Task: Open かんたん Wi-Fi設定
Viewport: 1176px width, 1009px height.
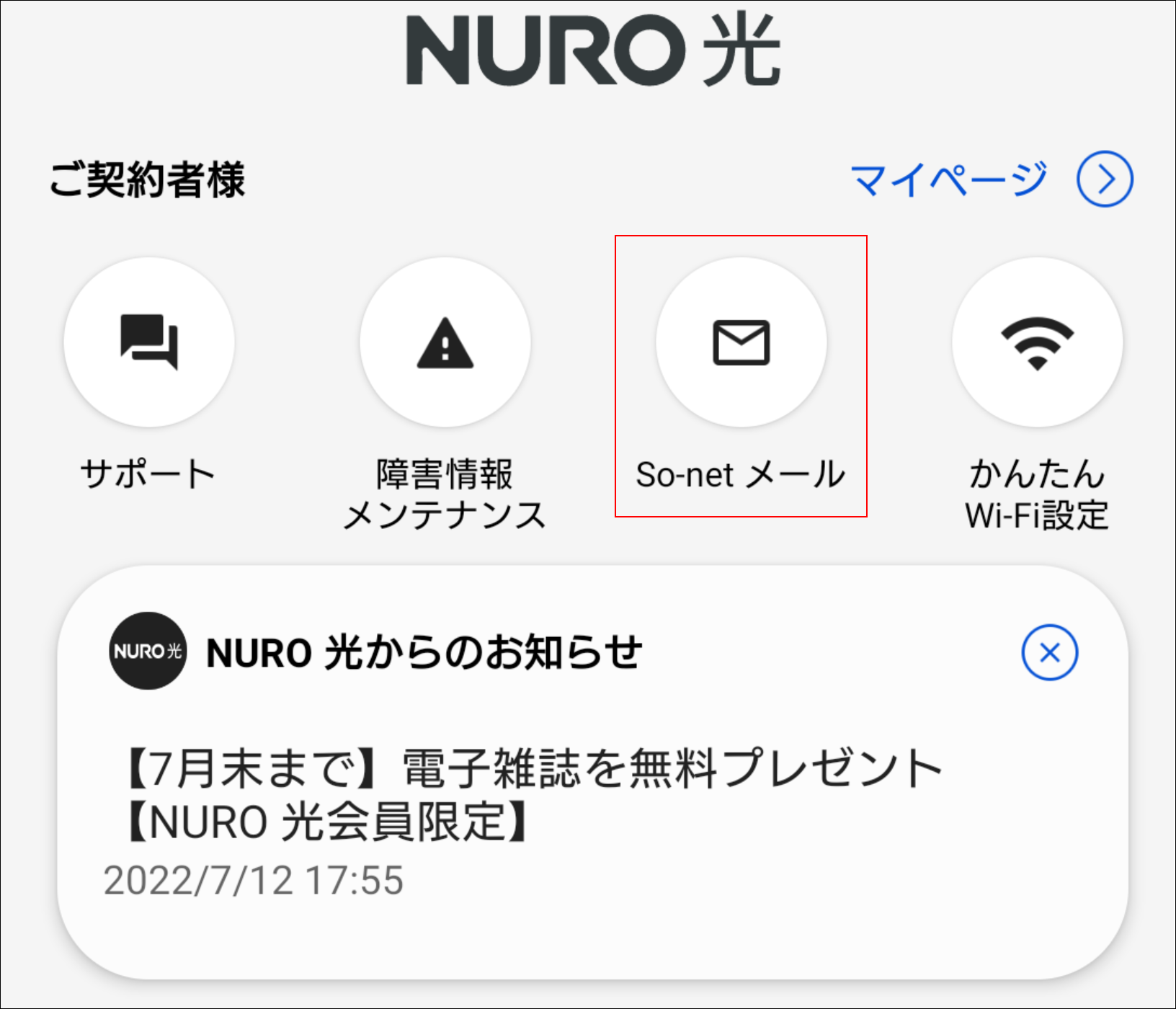Action: tap(1037, 342)
